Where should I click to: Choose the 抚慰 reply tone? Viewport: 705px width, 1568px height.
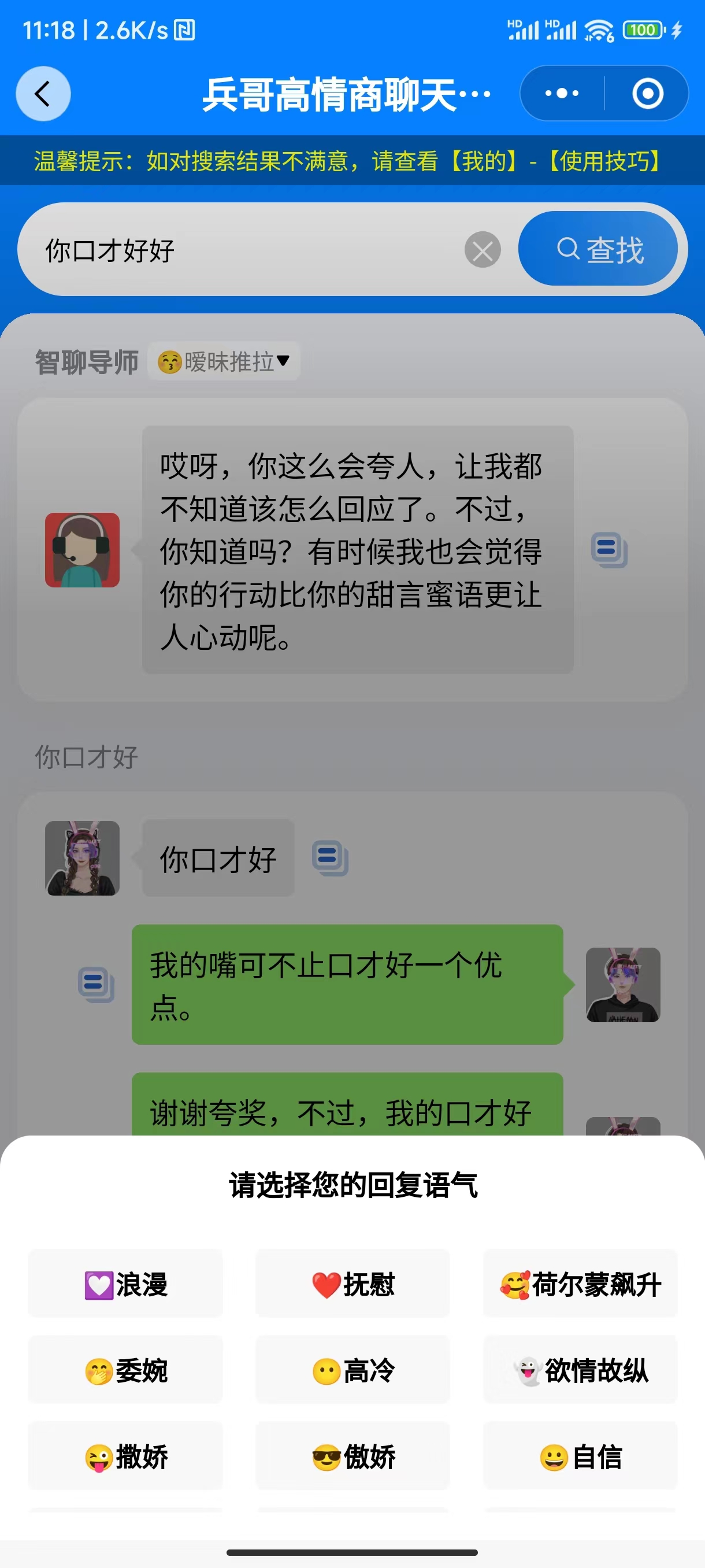[x=353, y=1284]
